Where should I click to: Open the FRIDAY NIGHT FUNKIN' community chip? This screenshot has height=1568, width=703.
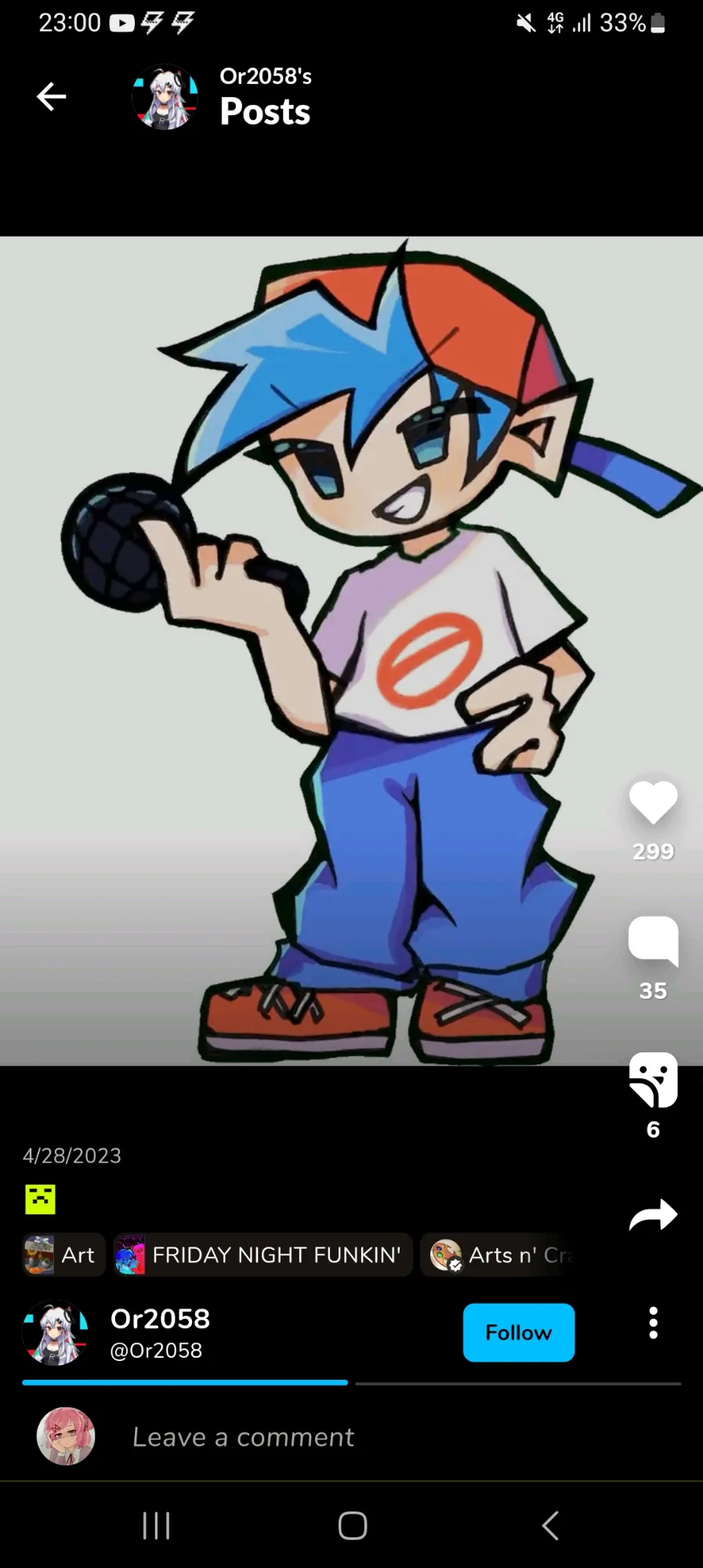click(263, 1255)
